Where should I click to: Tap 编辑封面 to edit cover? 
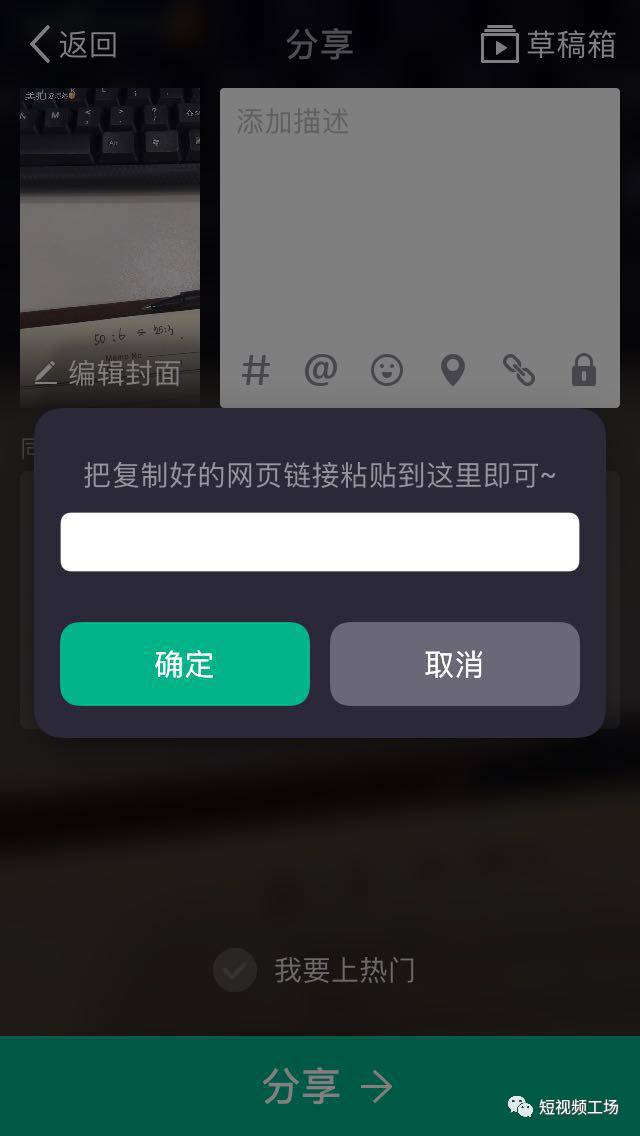(x=108, y=373)
